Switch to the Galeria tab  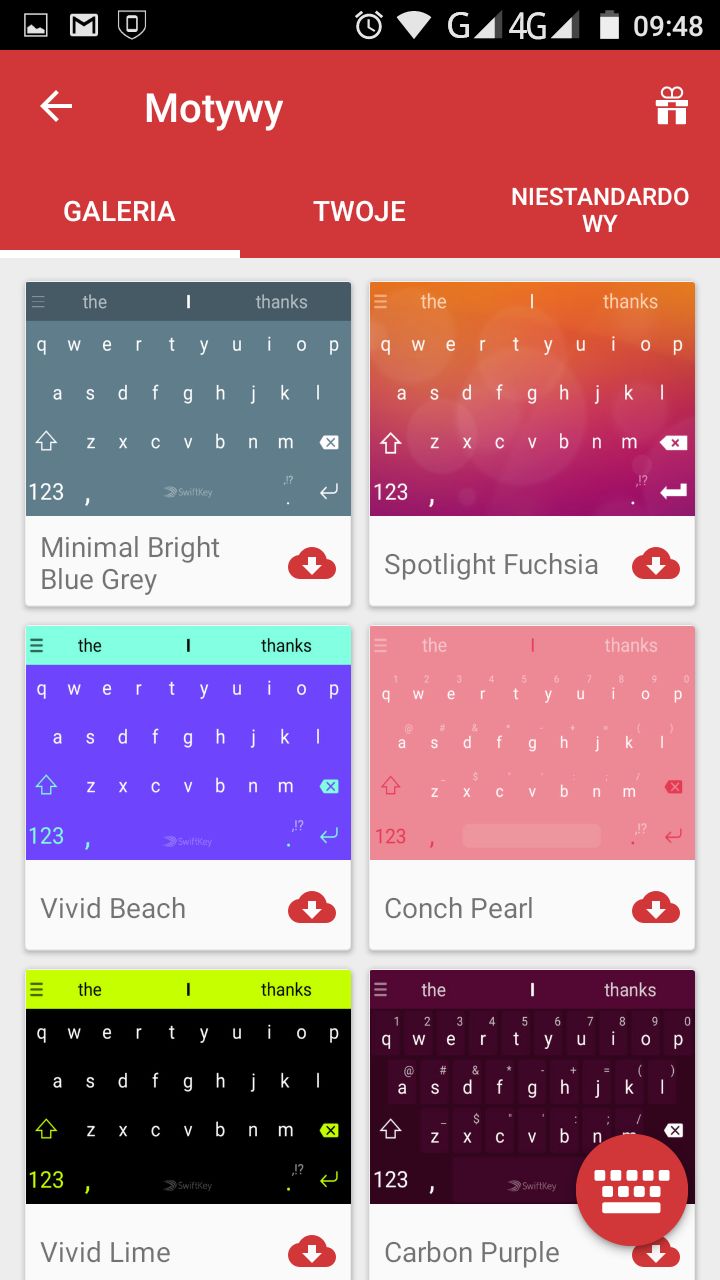[119, 211]
